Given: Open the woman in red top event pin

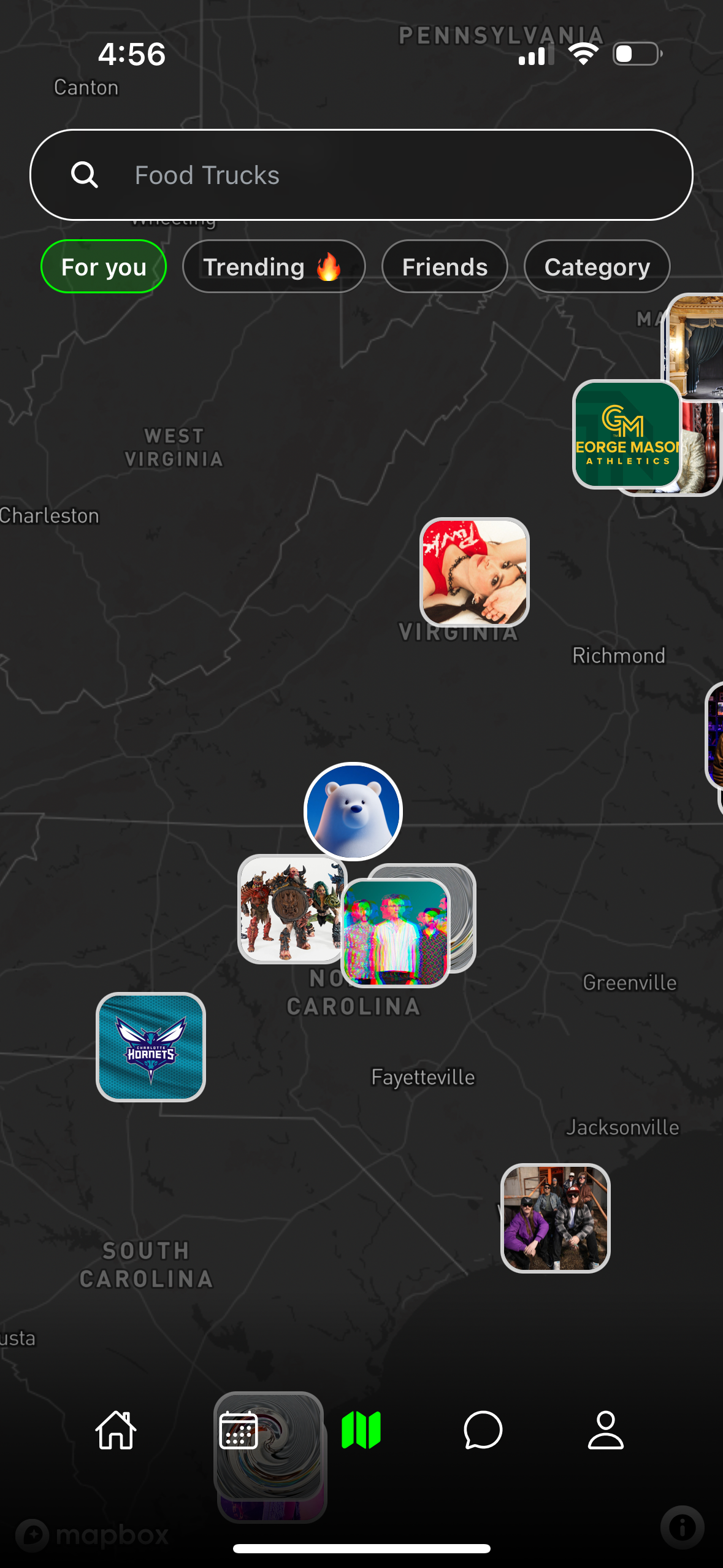Looking at the screenshot, I should coord(474,572).
